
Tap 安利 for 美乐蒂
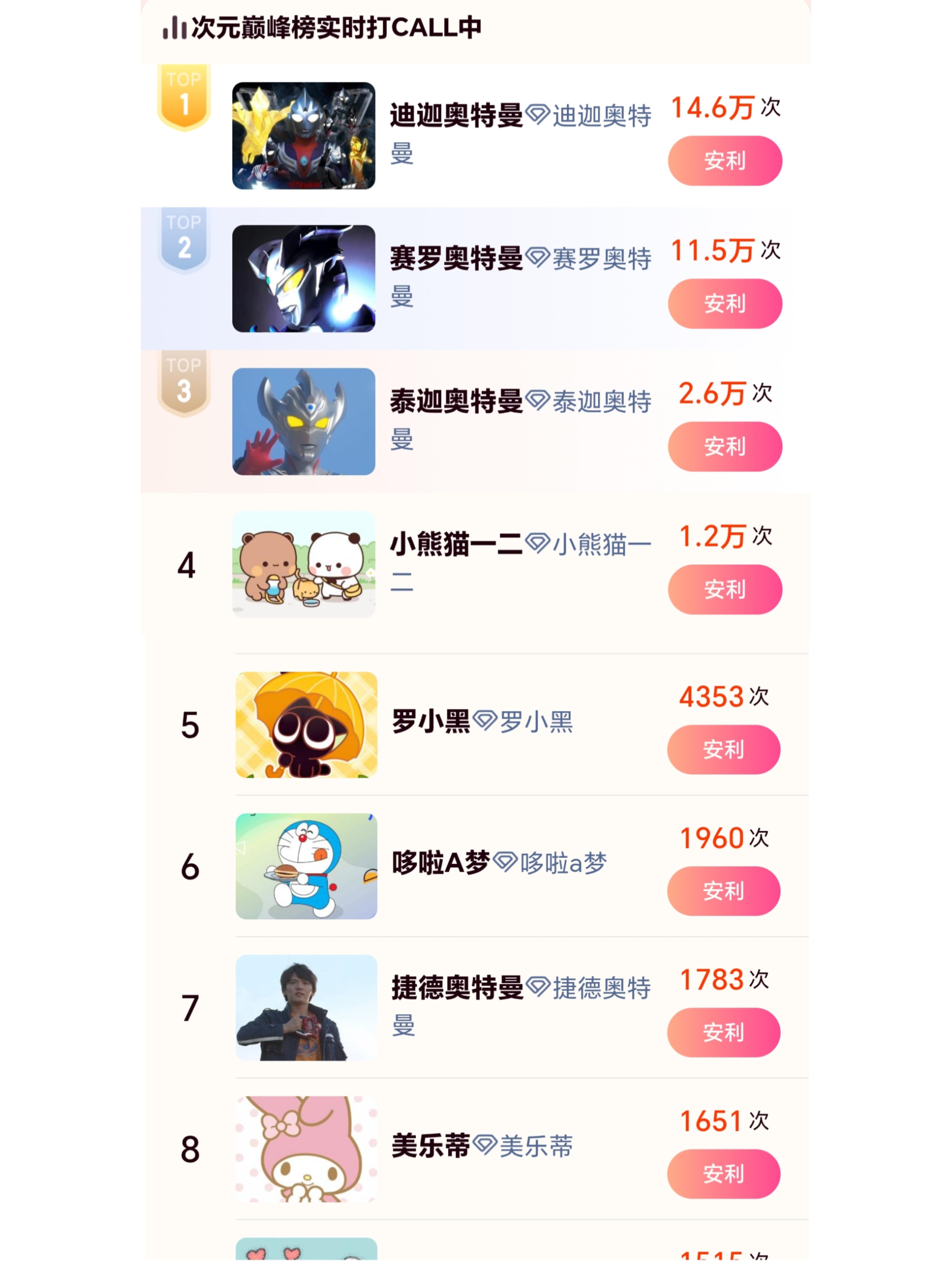click(724, 1173)
